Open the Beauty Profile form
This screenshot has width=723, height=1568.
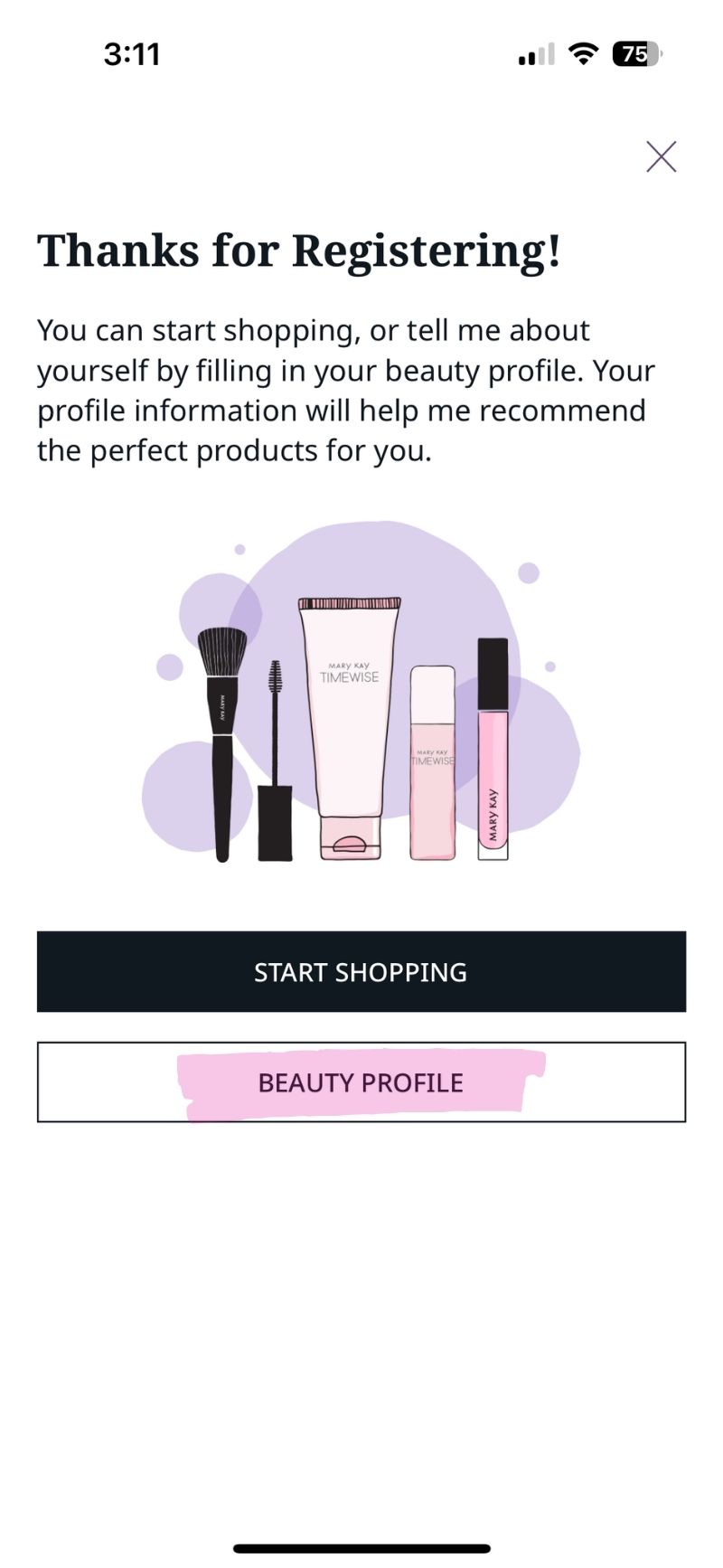361,1082
